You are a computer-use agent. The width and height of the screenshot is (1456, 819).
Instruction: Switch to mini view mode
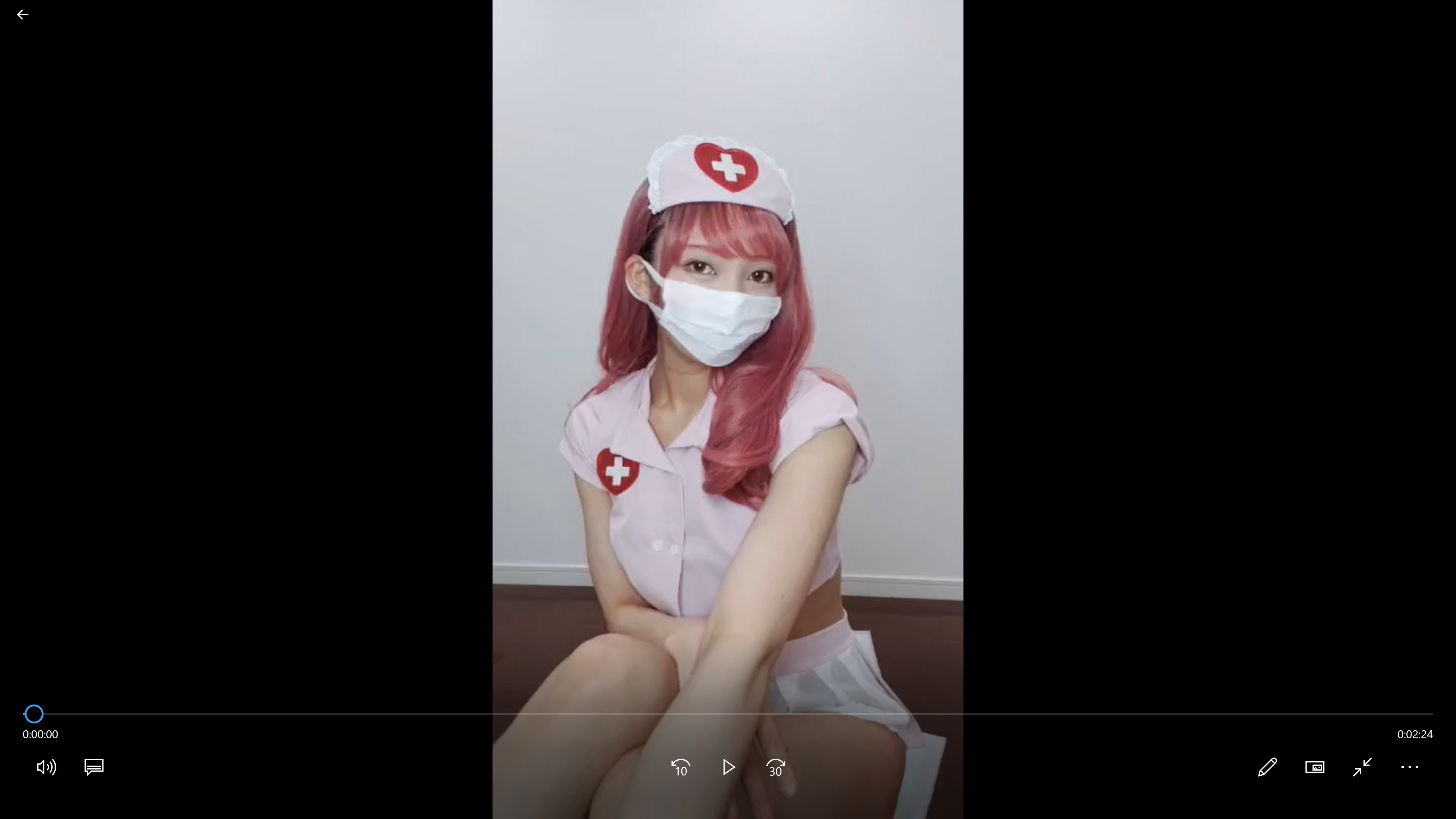1315,767
